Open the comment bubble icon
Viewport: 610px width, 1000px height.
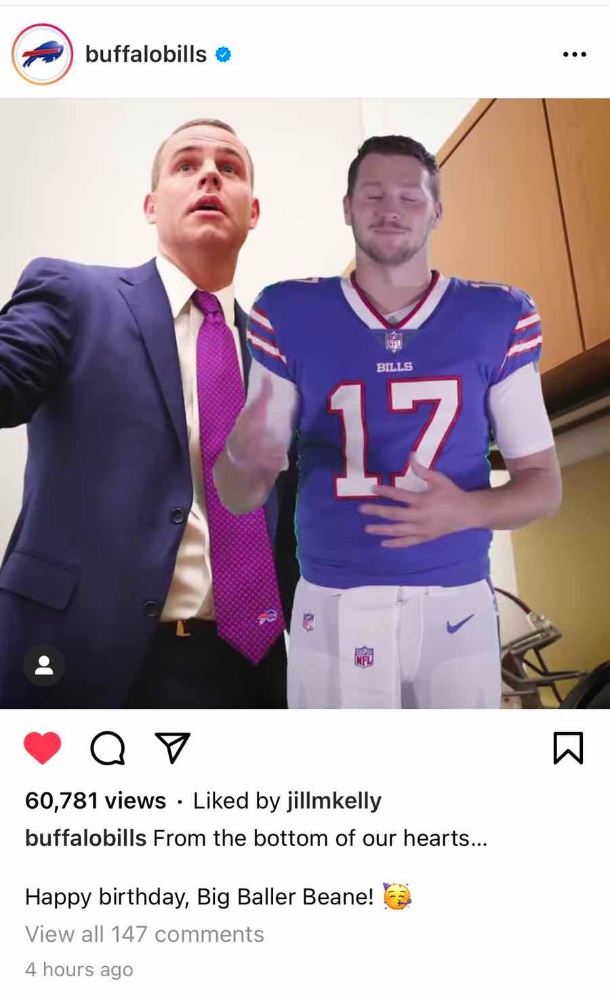[108, 747]
